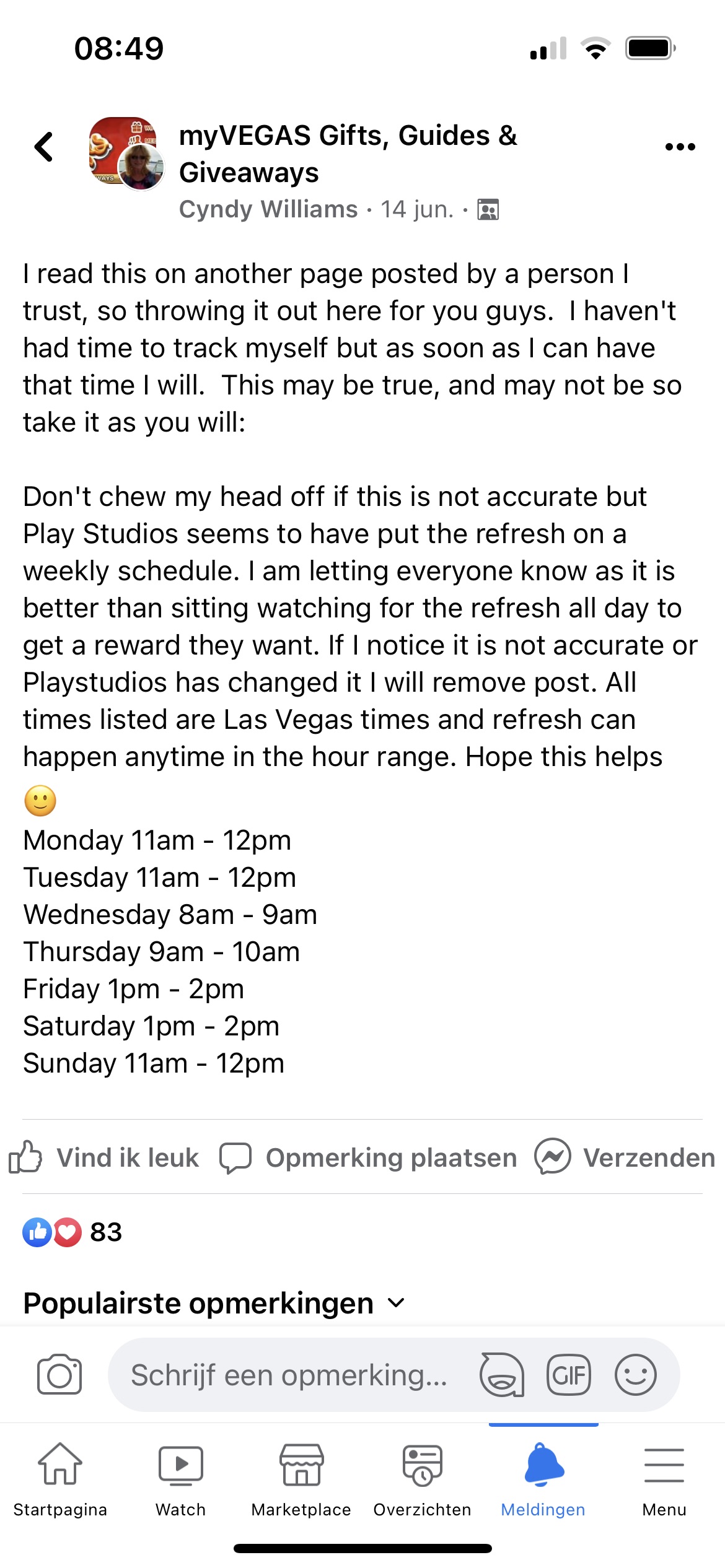Open the post's three-dot options menu

pyautogui.click(x=680, y=147)
